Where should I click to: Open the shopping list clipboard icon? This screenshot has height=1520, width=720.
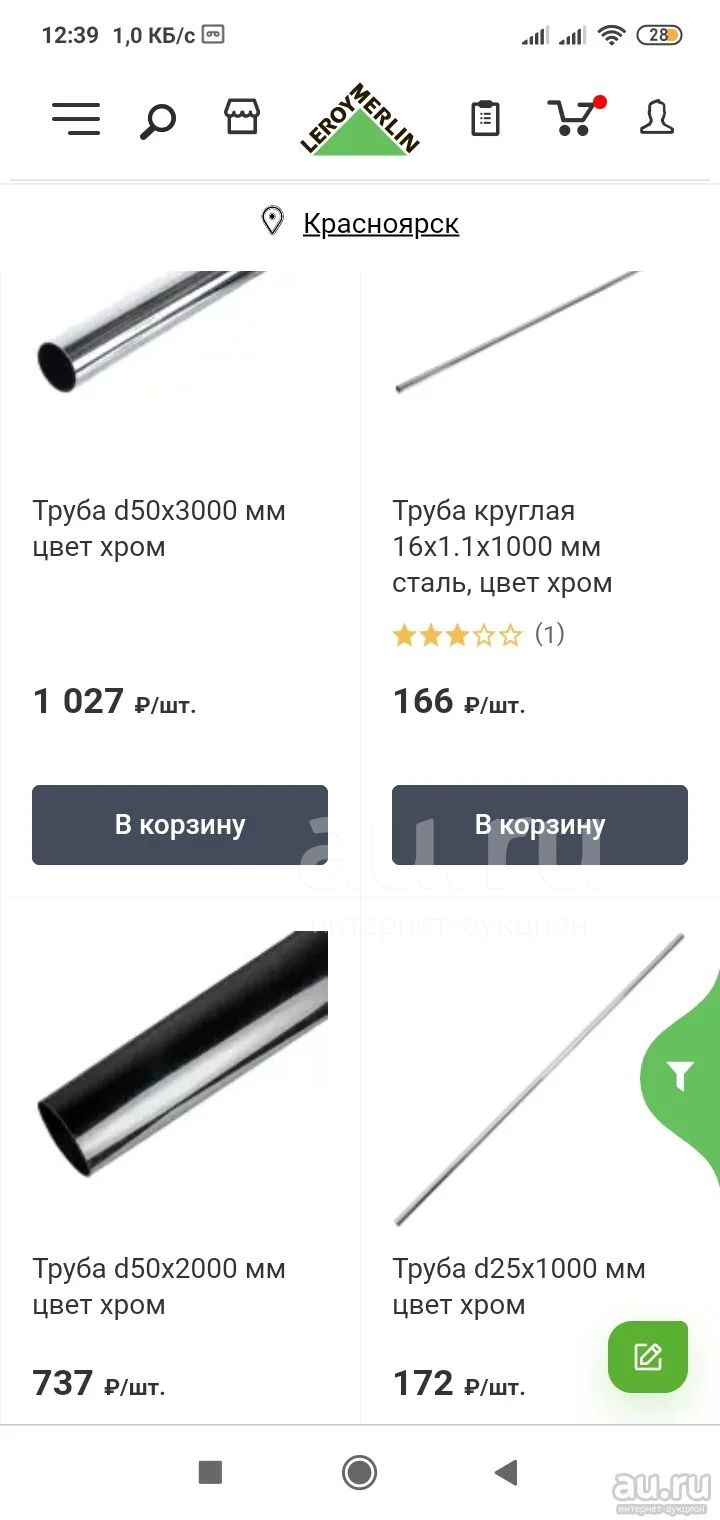[x=485, y=119]
